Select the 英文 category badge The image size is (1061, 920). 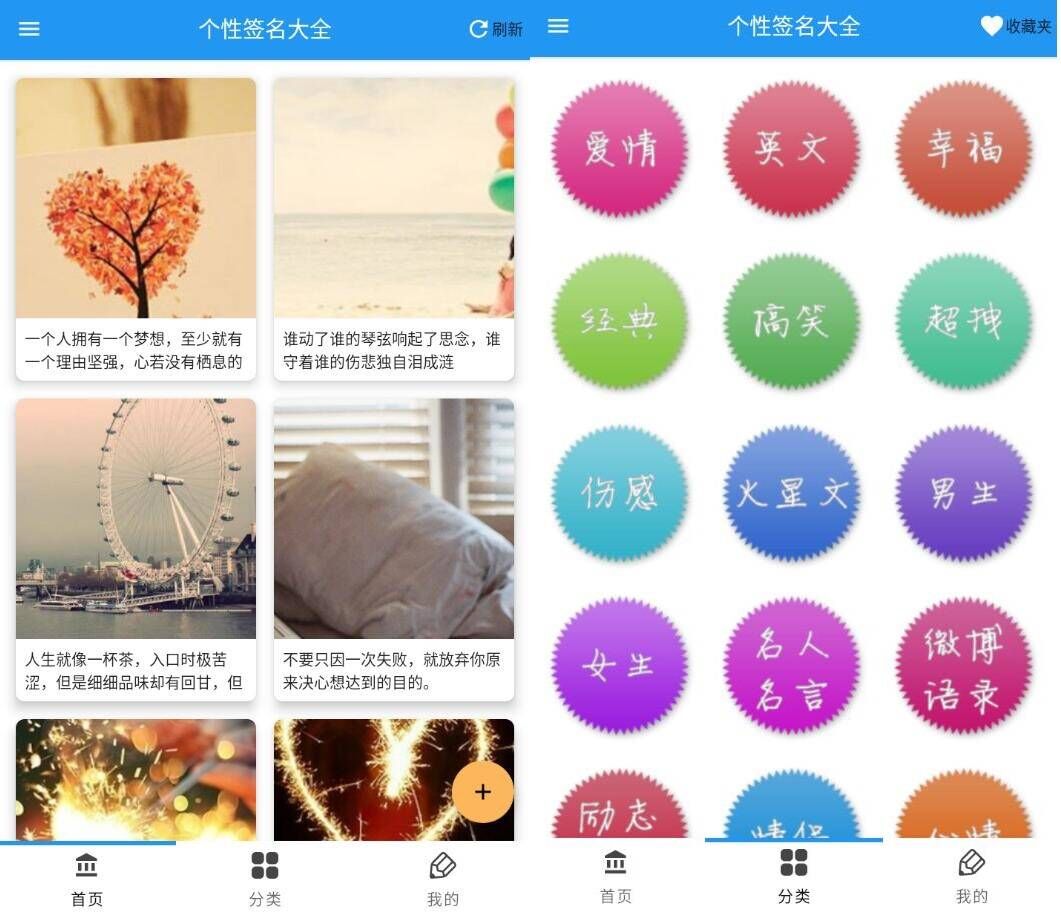(x=792, y=149)
